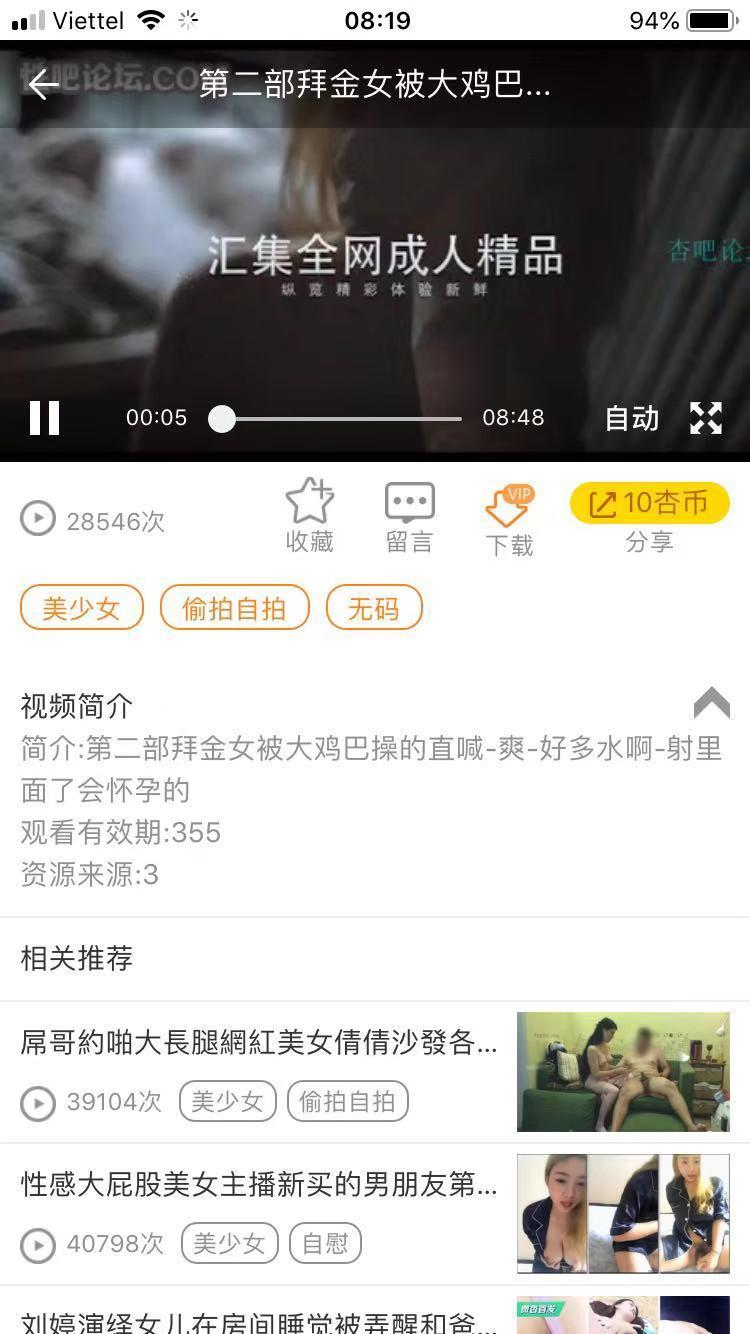Collapse the 视频简介 section with the chevron
The height and width of the screenshot is (1334, 750).
[x=712, y=704]
